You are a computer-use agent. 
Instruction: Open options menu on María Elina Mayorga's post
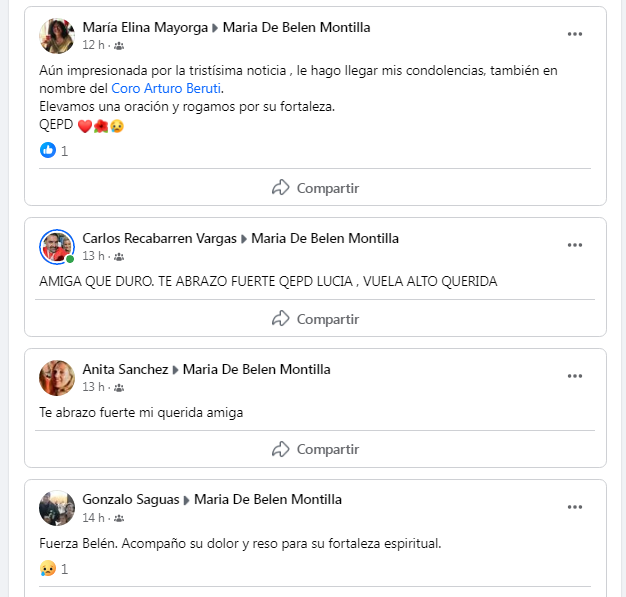[x=574, y=34]
